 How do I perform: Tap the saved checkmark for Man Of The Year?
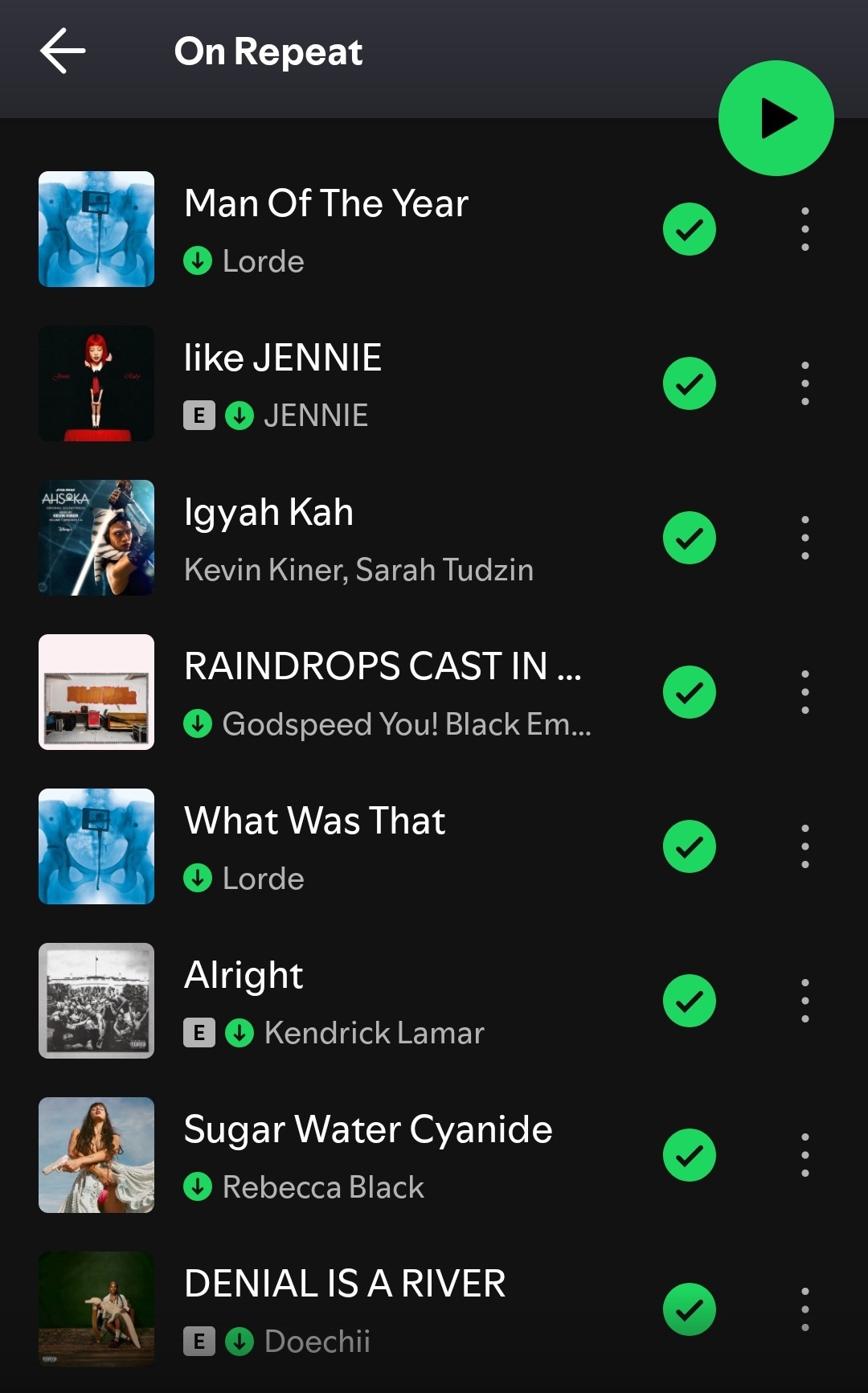coord(689,229)
